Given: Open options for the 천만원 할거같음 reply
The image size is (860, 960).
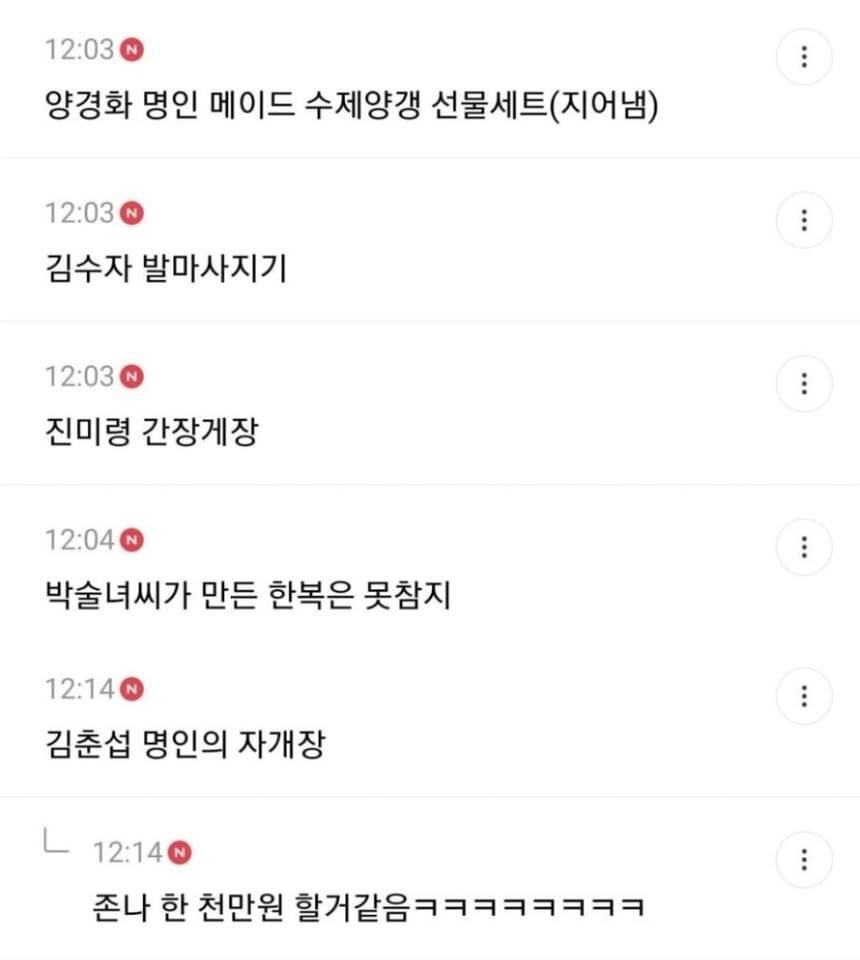Looking at the screenshot, I should [804, 859].
